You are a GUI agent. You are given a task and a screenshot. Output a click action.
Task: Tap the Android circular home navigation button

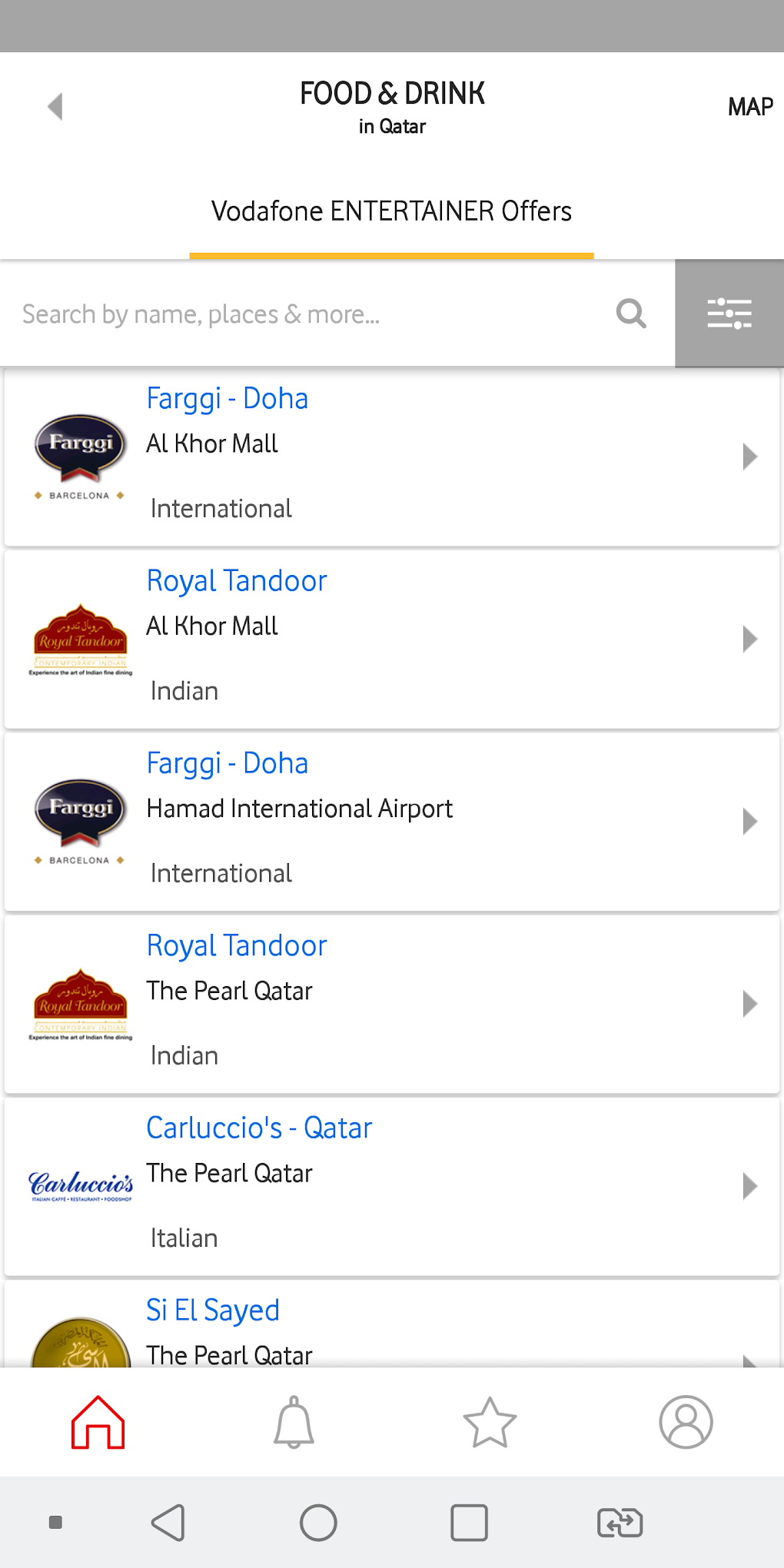point(318,1521)
